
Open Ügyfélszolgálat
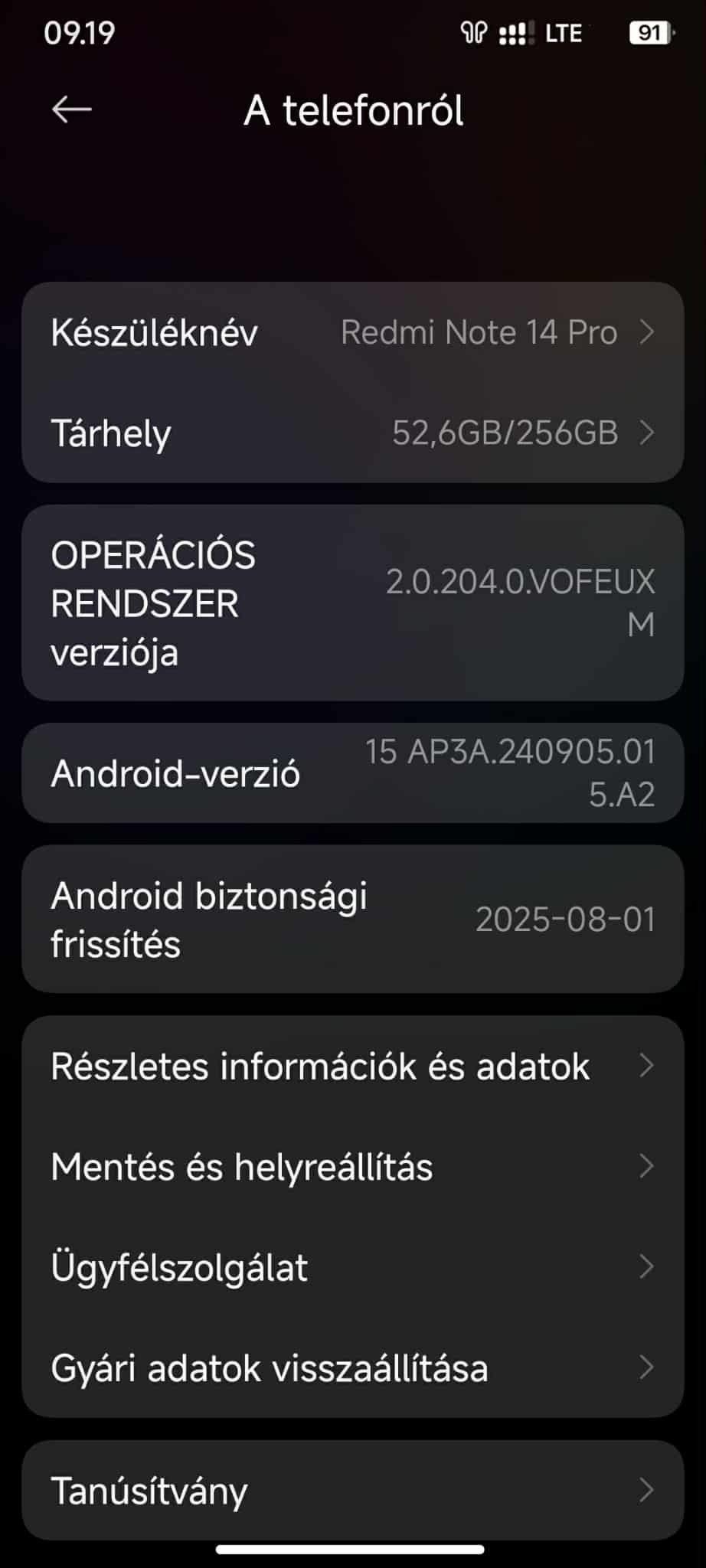tap(352, 1267)
